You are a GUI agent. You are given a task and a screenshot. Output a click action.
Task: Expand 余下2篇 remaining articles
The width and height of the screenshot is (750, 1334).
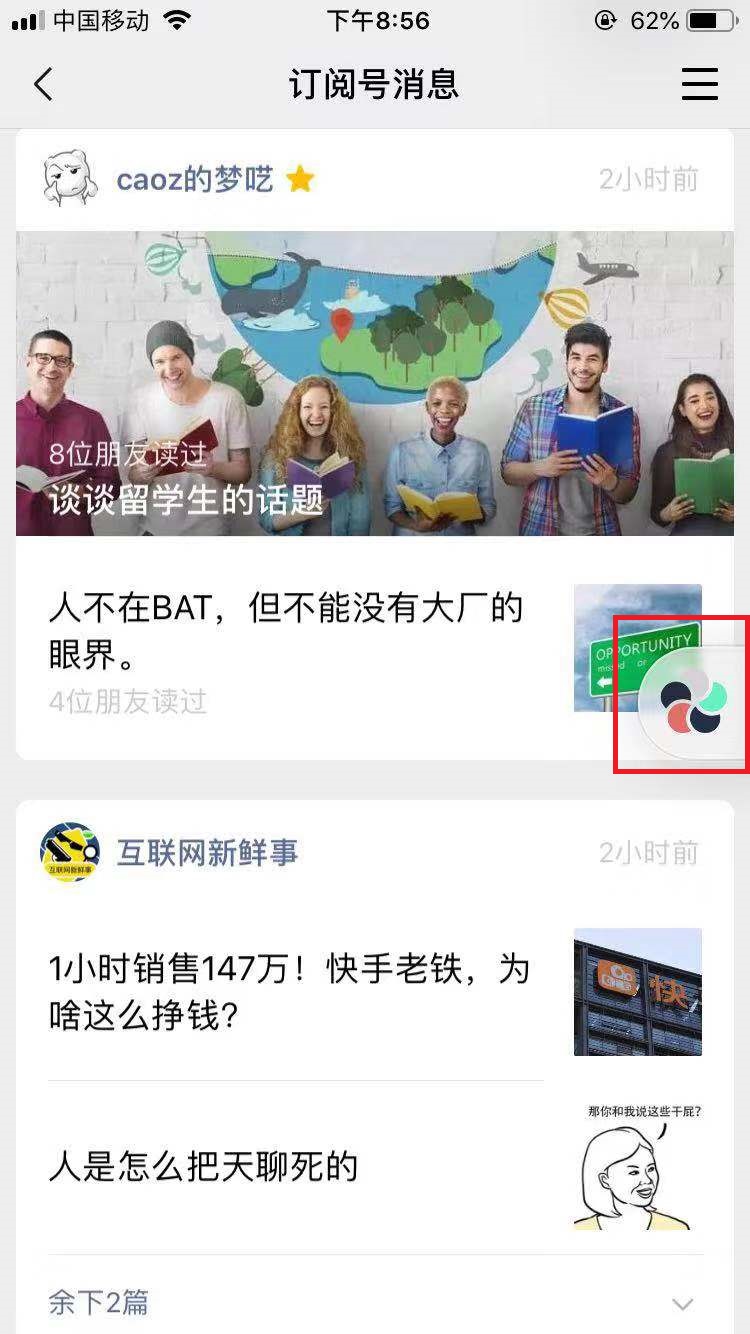tap(375, 1303)
